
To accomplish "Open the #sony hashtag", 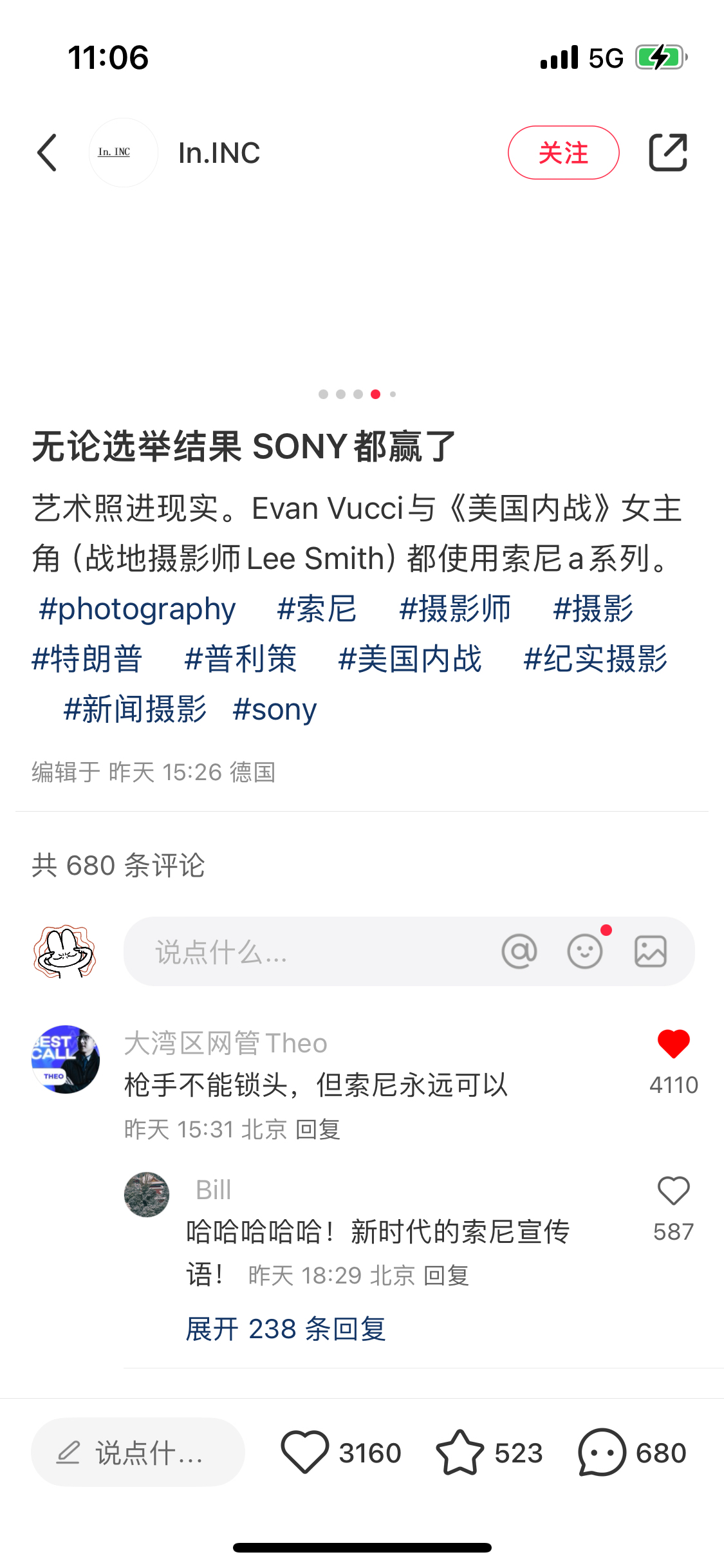I will [275, 709].
